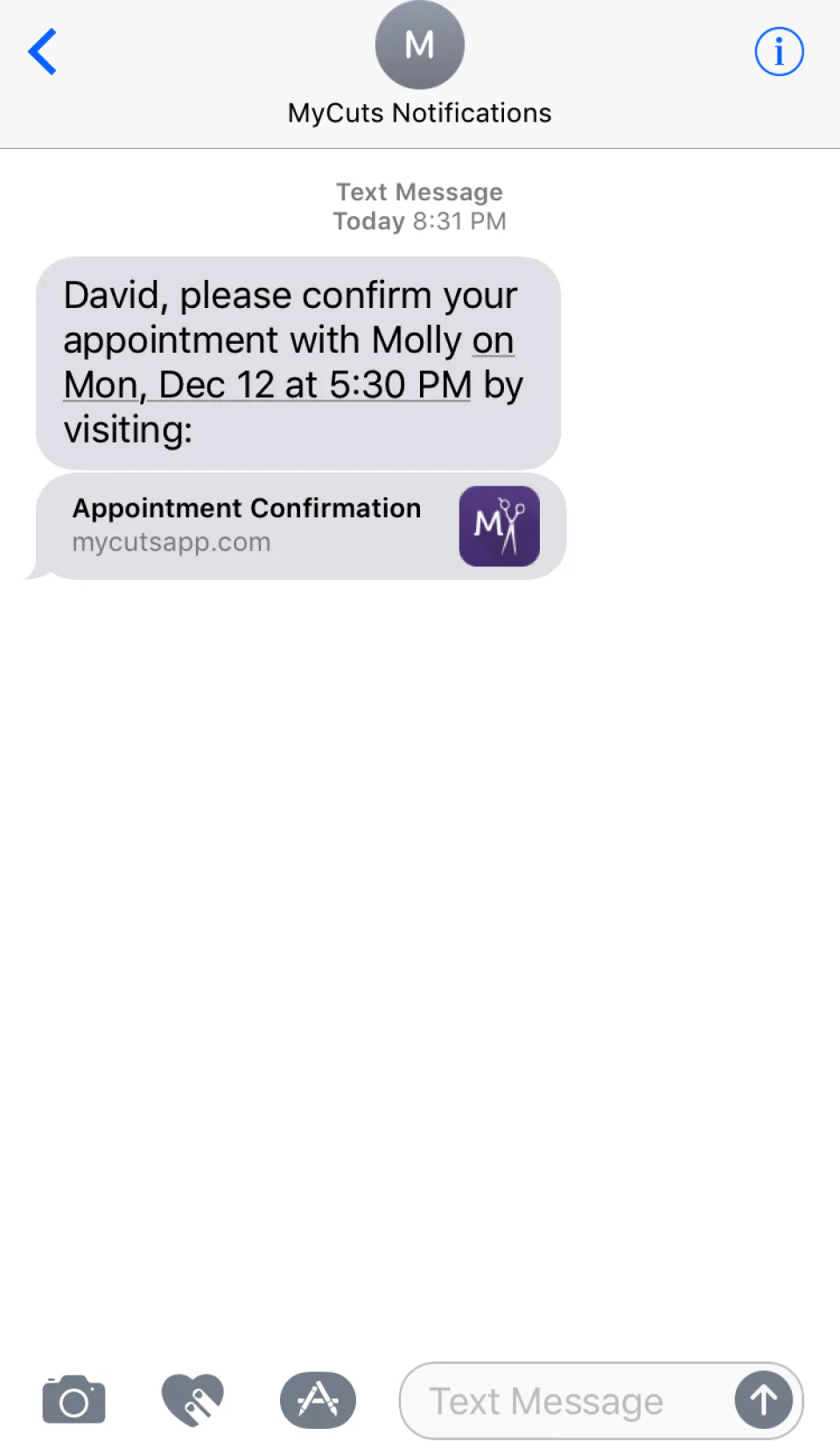840x1449 pixels.
Task: Tap the Today 8:31 PM timestamp
Action: (419, 220)
